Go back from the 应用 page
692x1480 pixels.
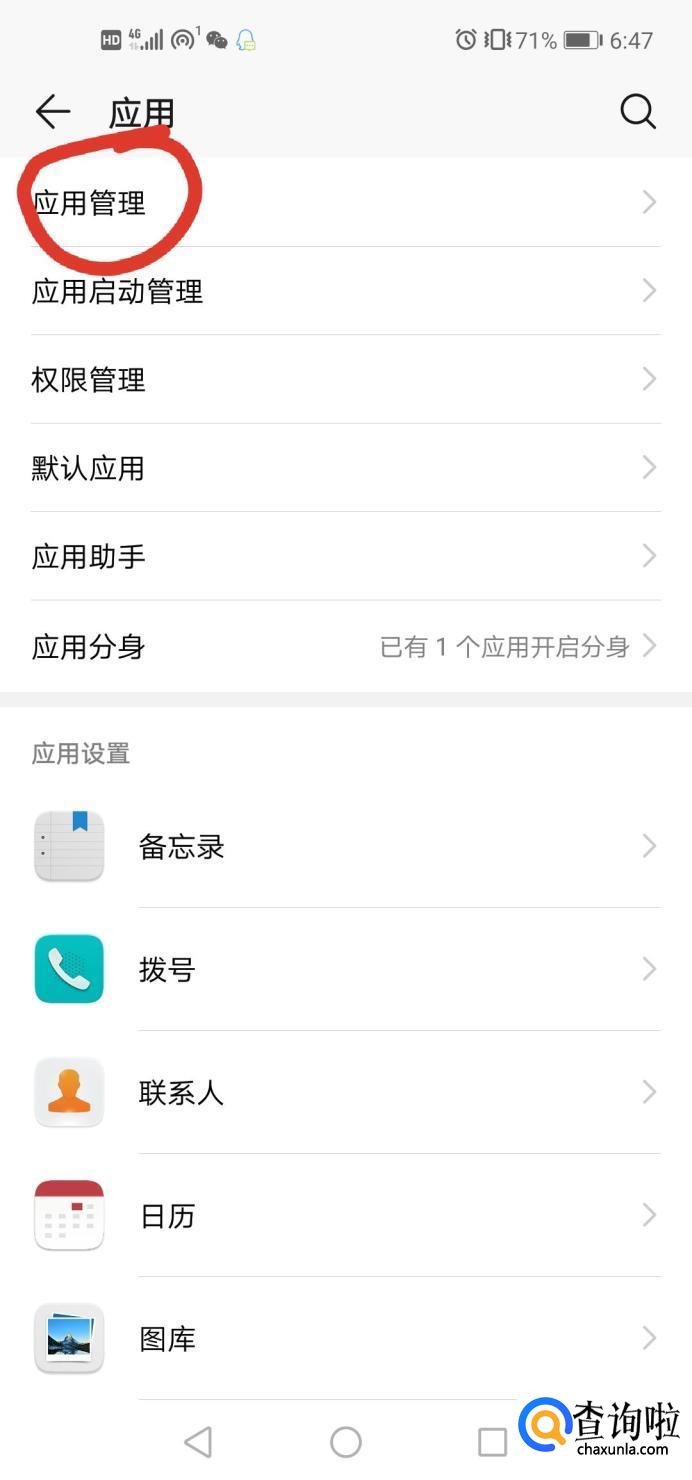click(53, 112)
